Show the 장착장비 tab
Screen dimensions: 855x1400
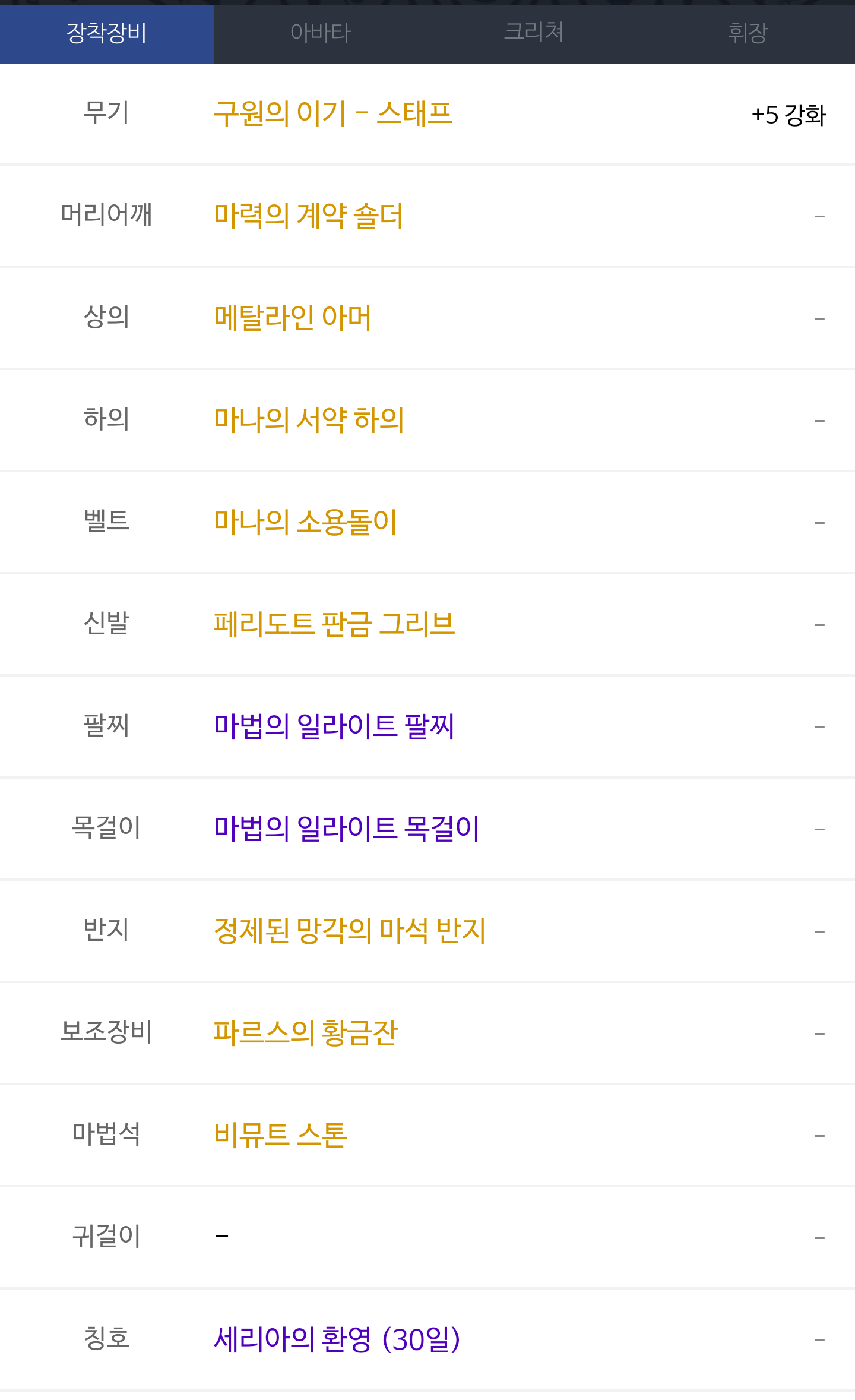tap(107, 33)
